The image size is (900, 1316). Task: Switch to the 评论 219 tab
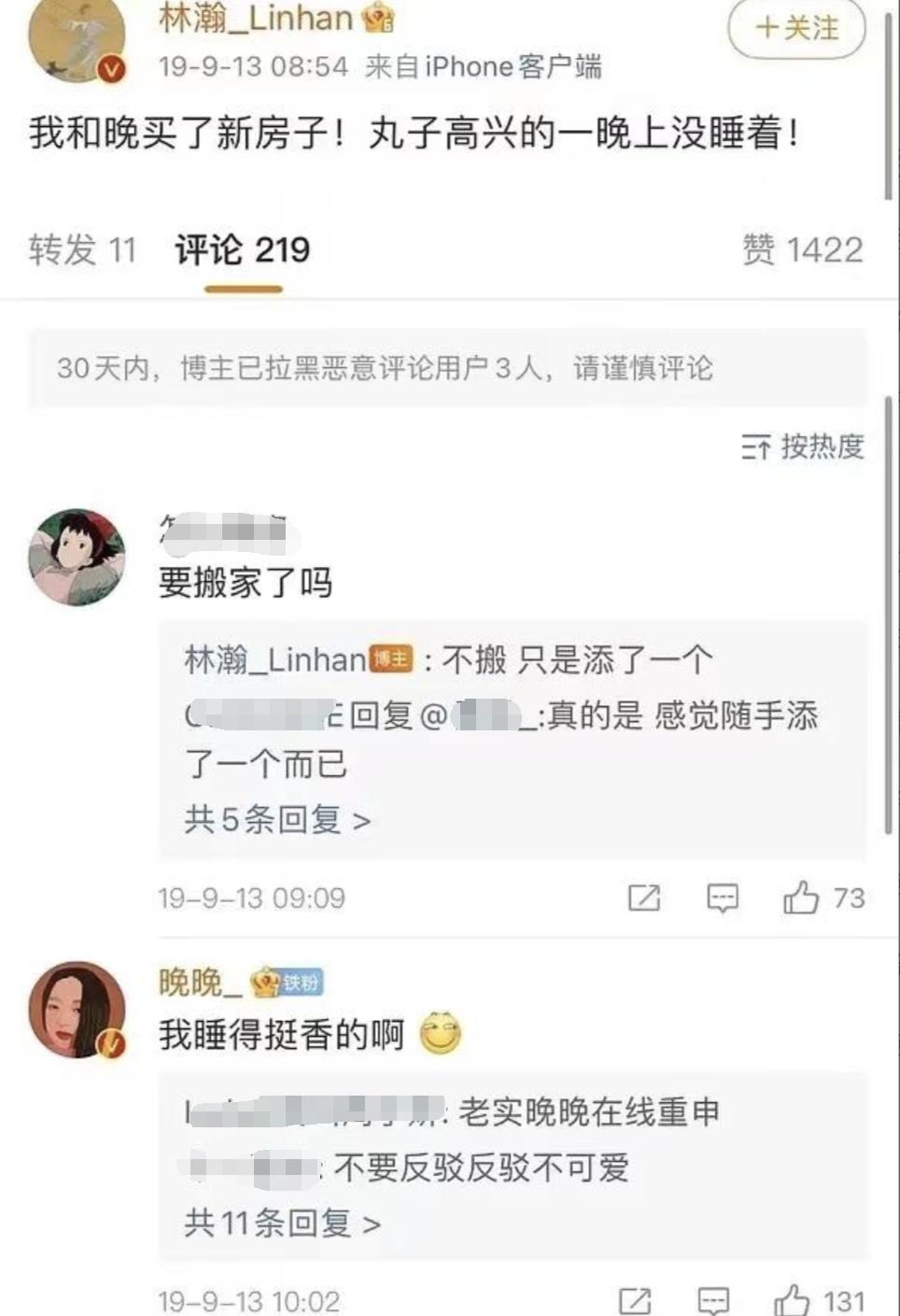point(241,248)
